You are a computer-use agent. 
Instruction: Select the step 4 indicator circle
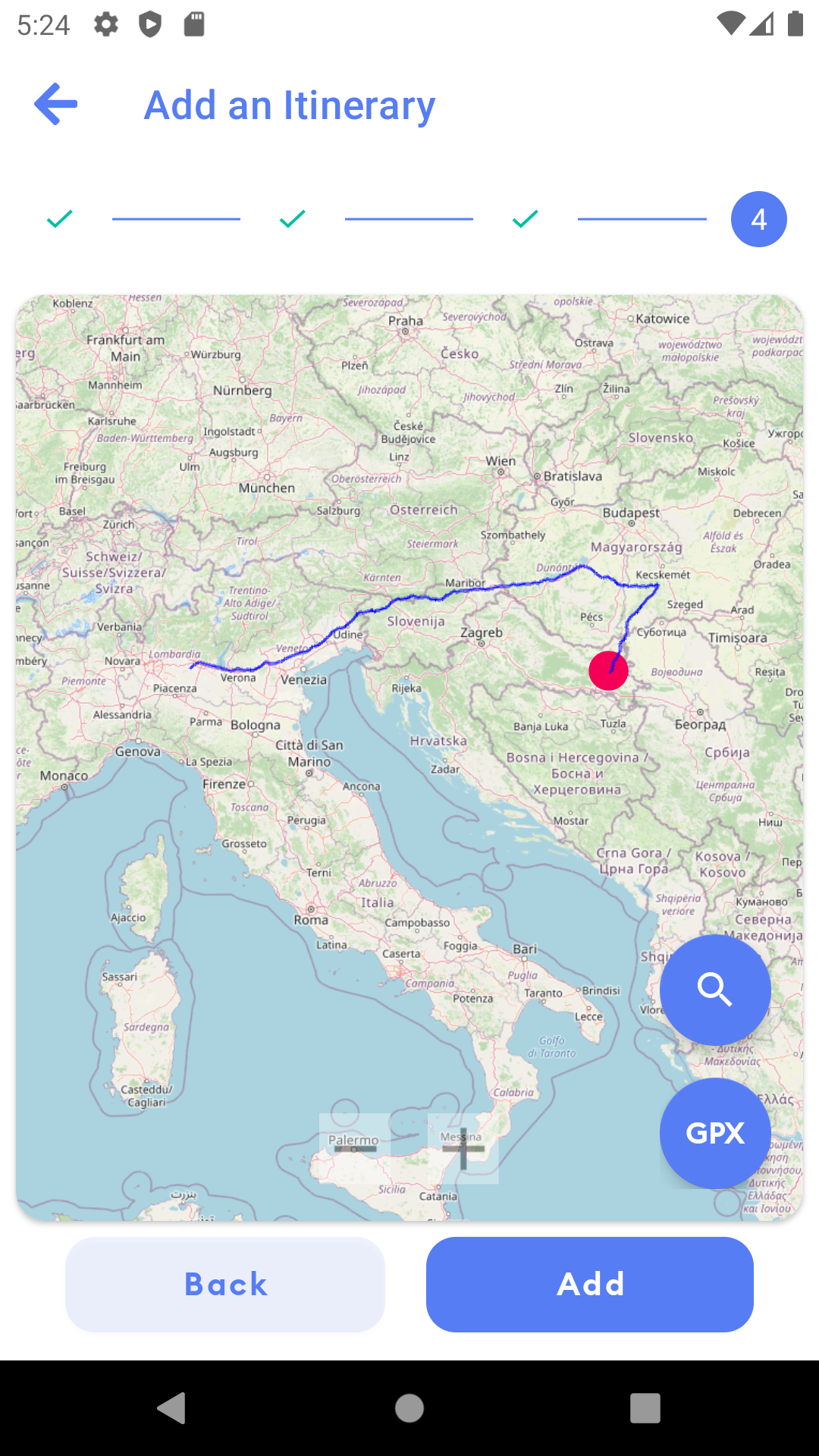tap(759, 218)
